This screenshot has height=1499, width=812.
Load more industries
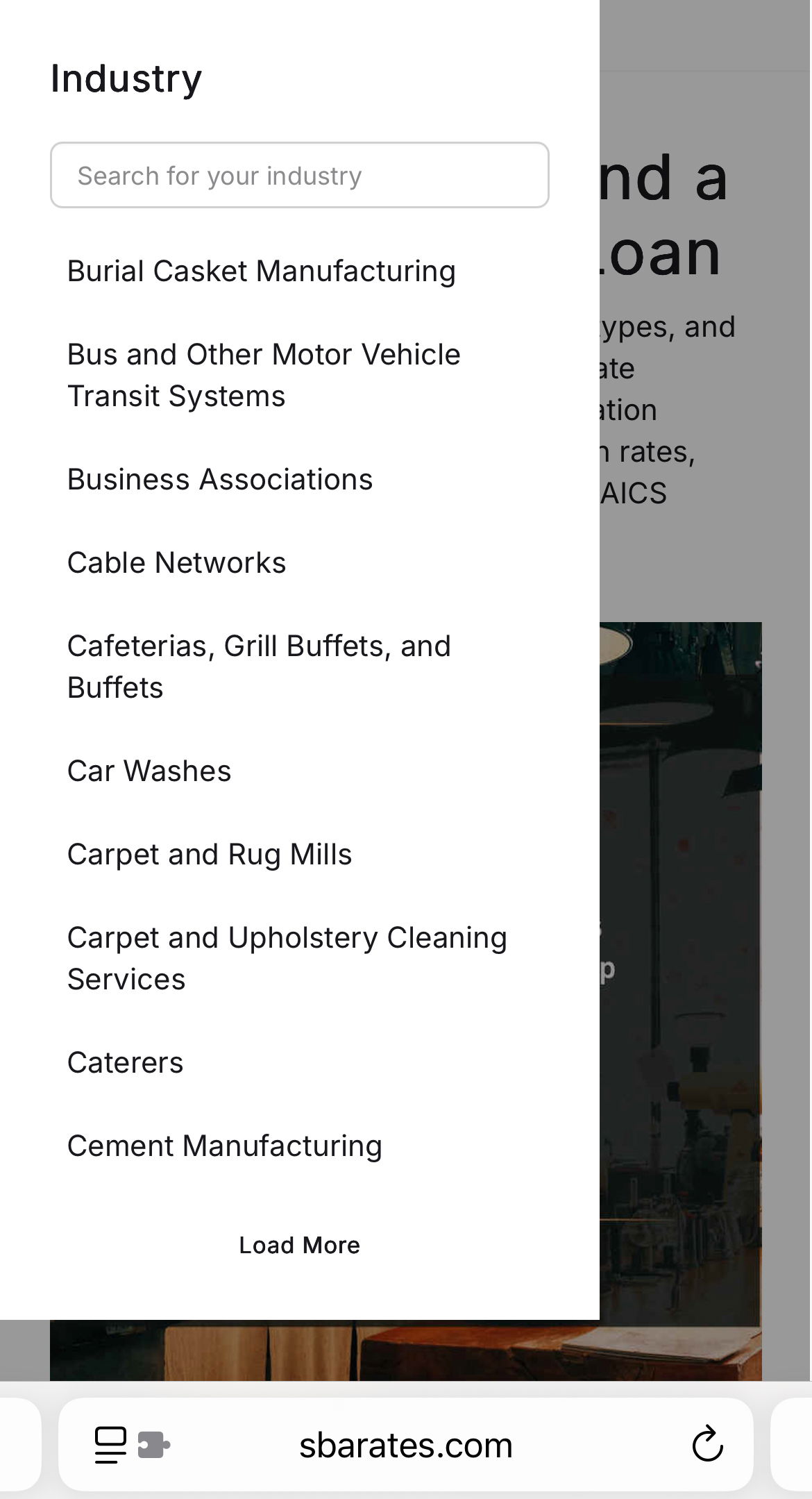299,1246
